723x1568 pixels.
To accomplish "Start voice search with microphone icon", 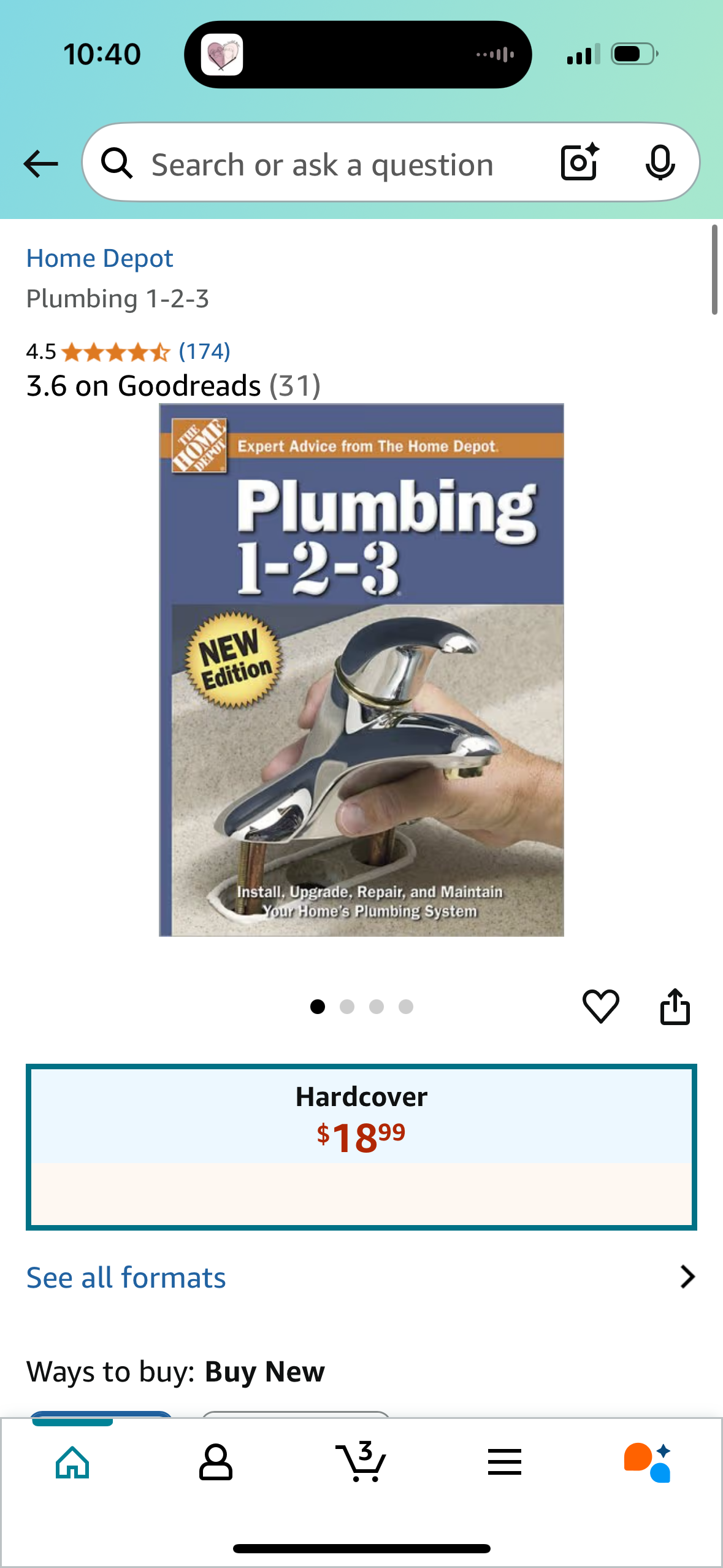I will (x=660, y=163).
